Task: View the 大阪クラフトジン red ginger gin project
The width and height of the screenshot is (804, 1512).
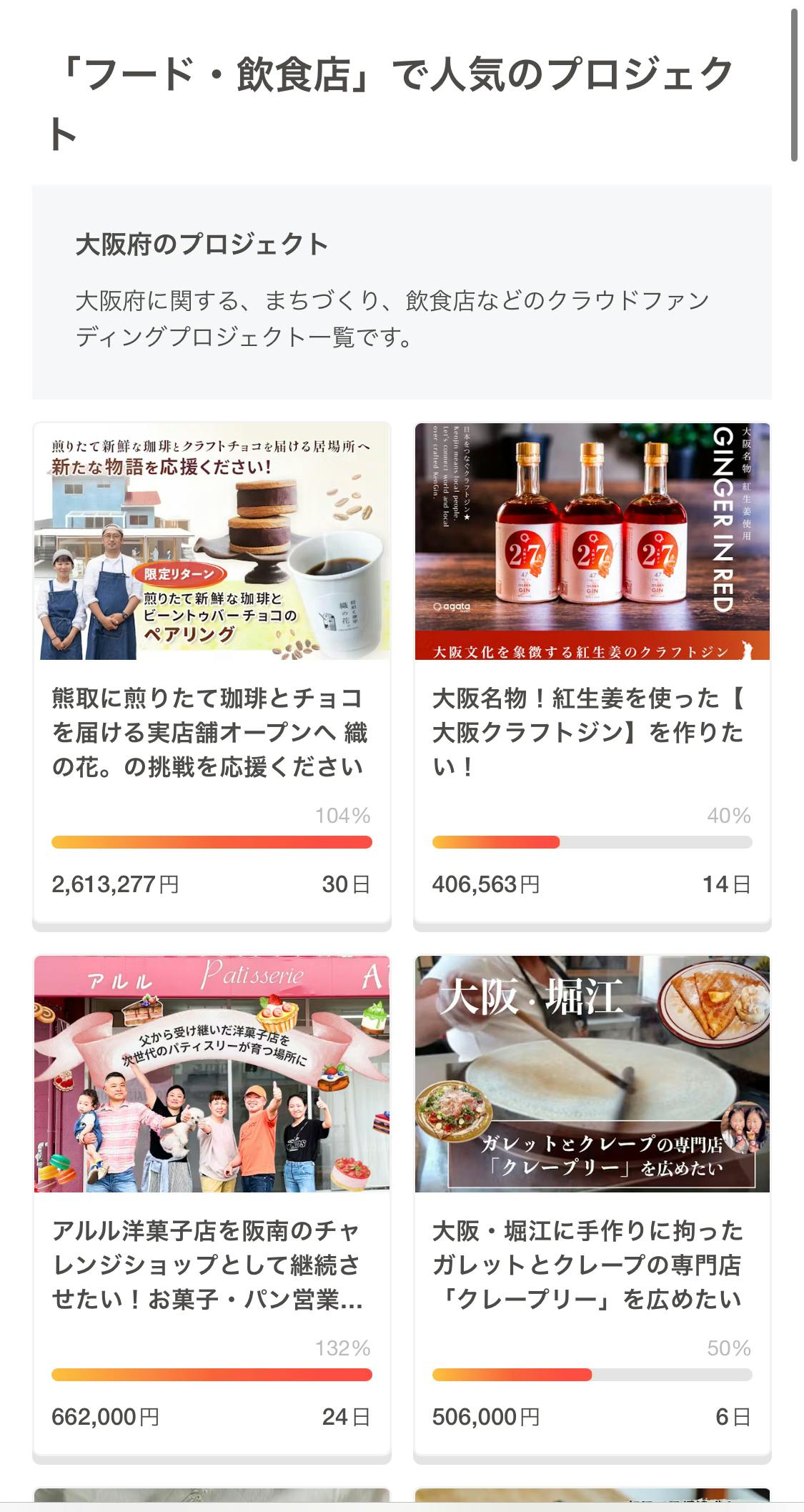Action: 592,731
